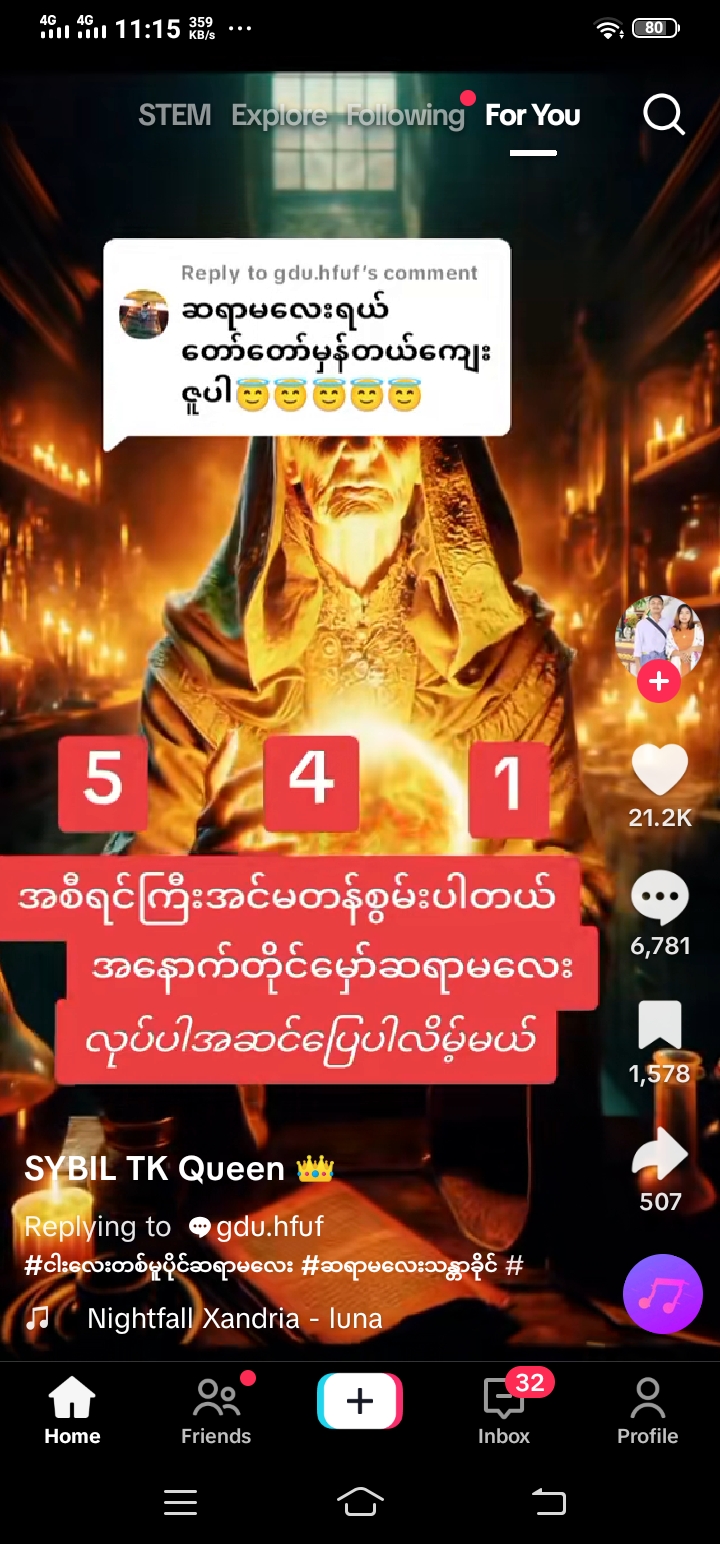Image resolution: width=720 pixels, height=1544 pixels.
Task: Create a new video with plus button
Action: (x=360, y=1401)
